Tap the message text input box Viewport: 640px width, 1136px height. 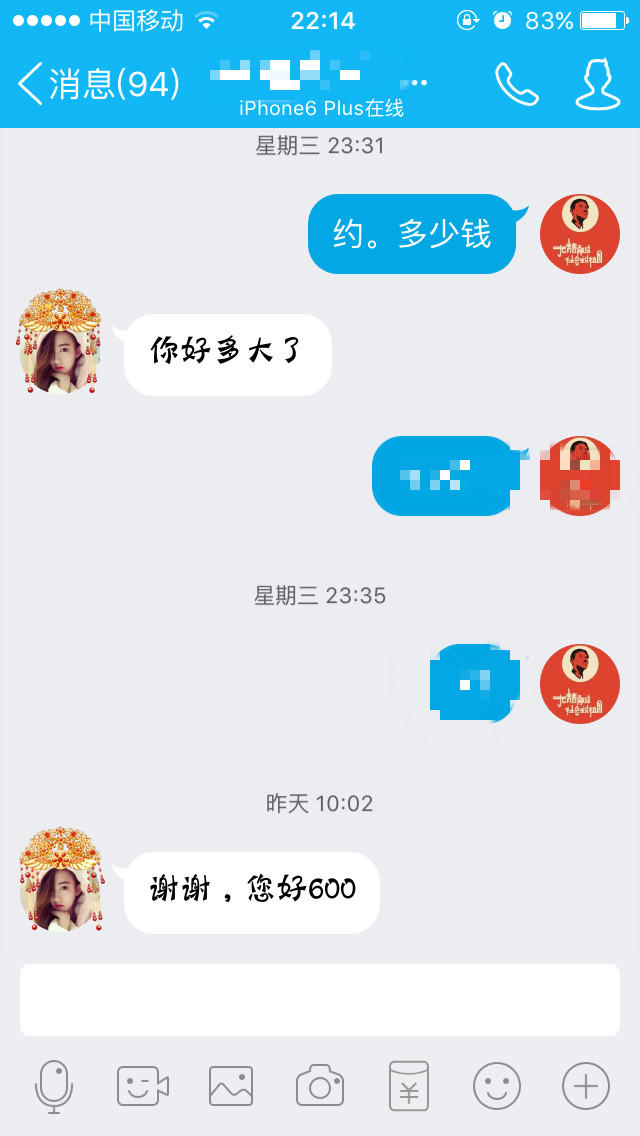coord(320,1000)
